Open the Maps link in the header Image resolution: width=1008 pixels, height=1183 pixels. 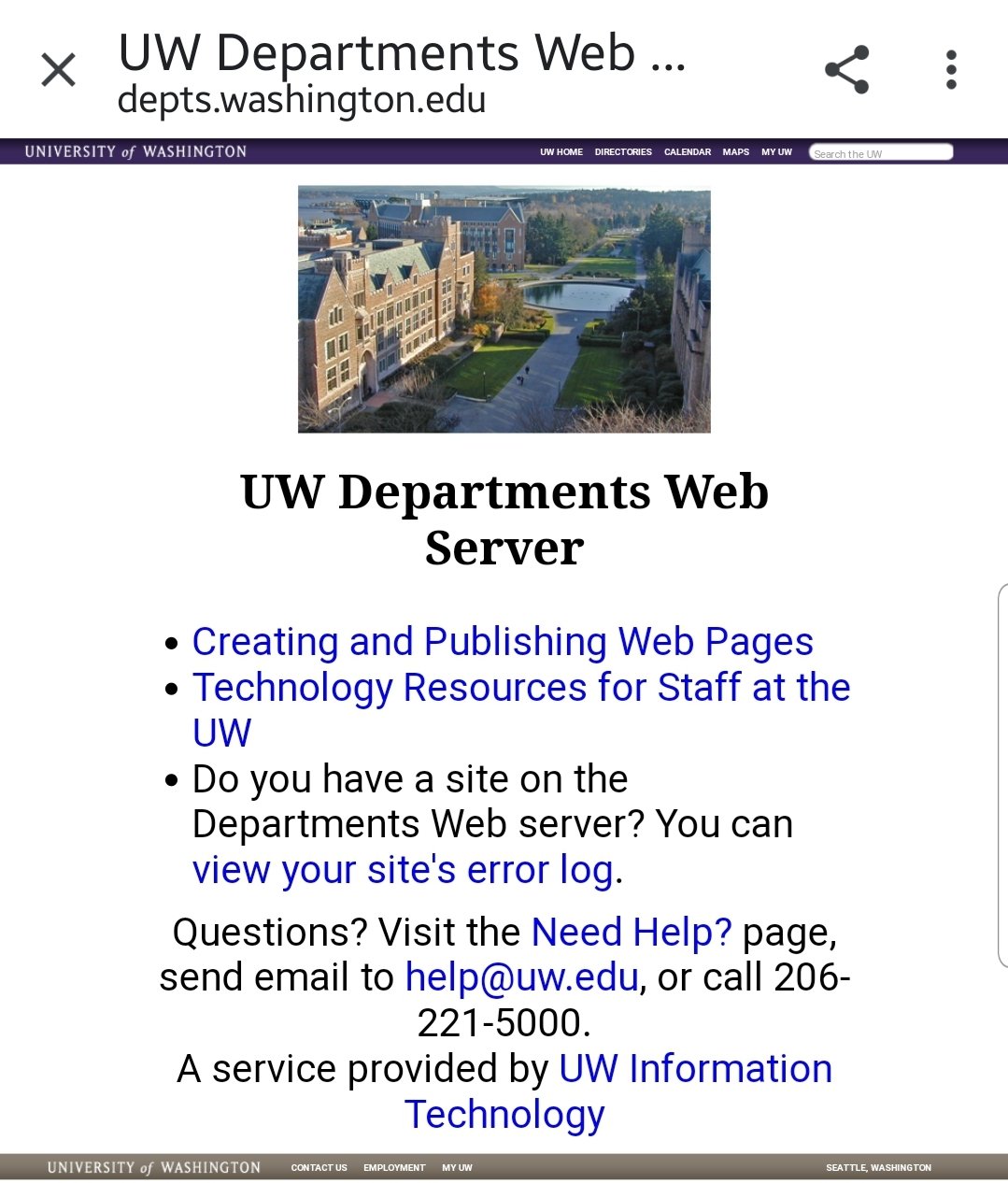pos(735,152)
